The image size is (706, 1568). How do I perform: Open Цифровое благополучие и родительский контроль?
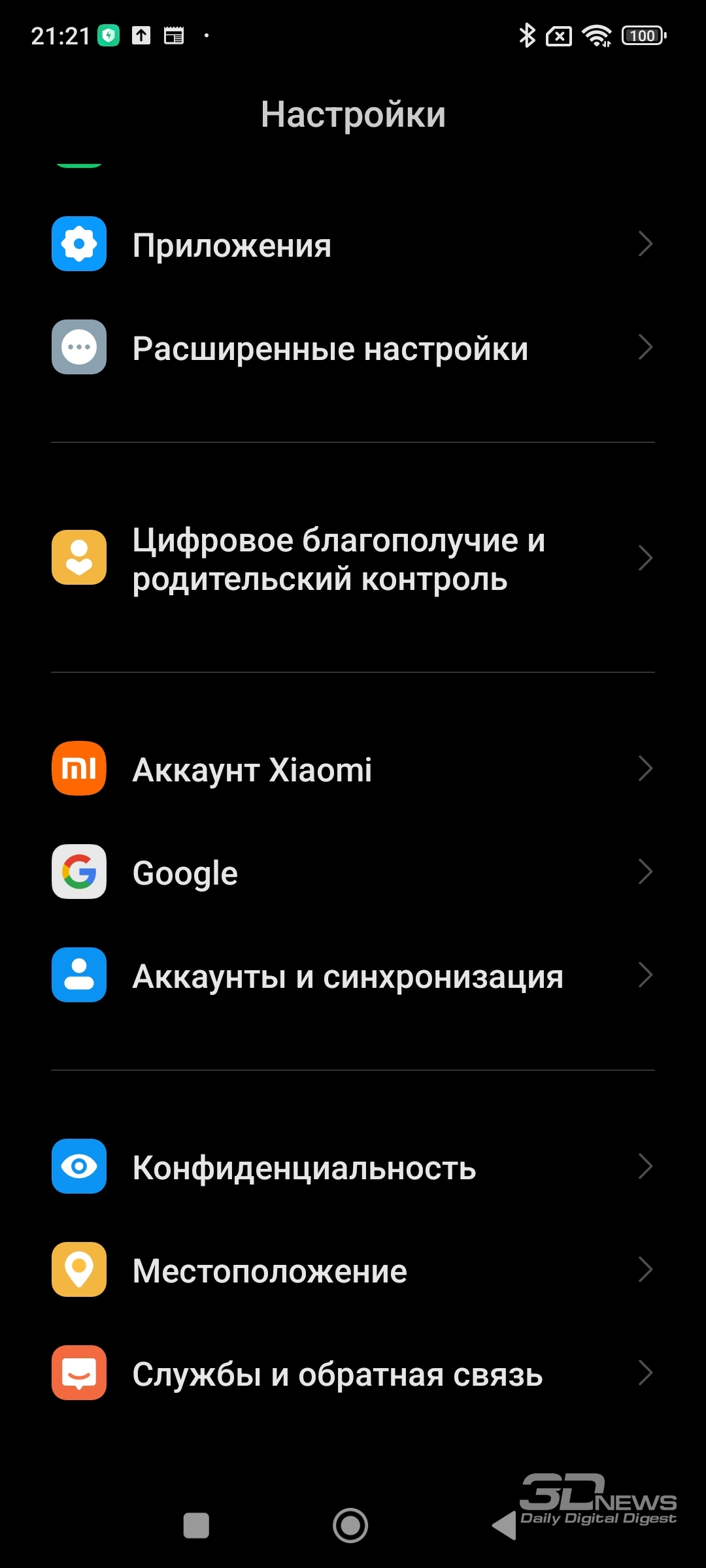point(353,559)
